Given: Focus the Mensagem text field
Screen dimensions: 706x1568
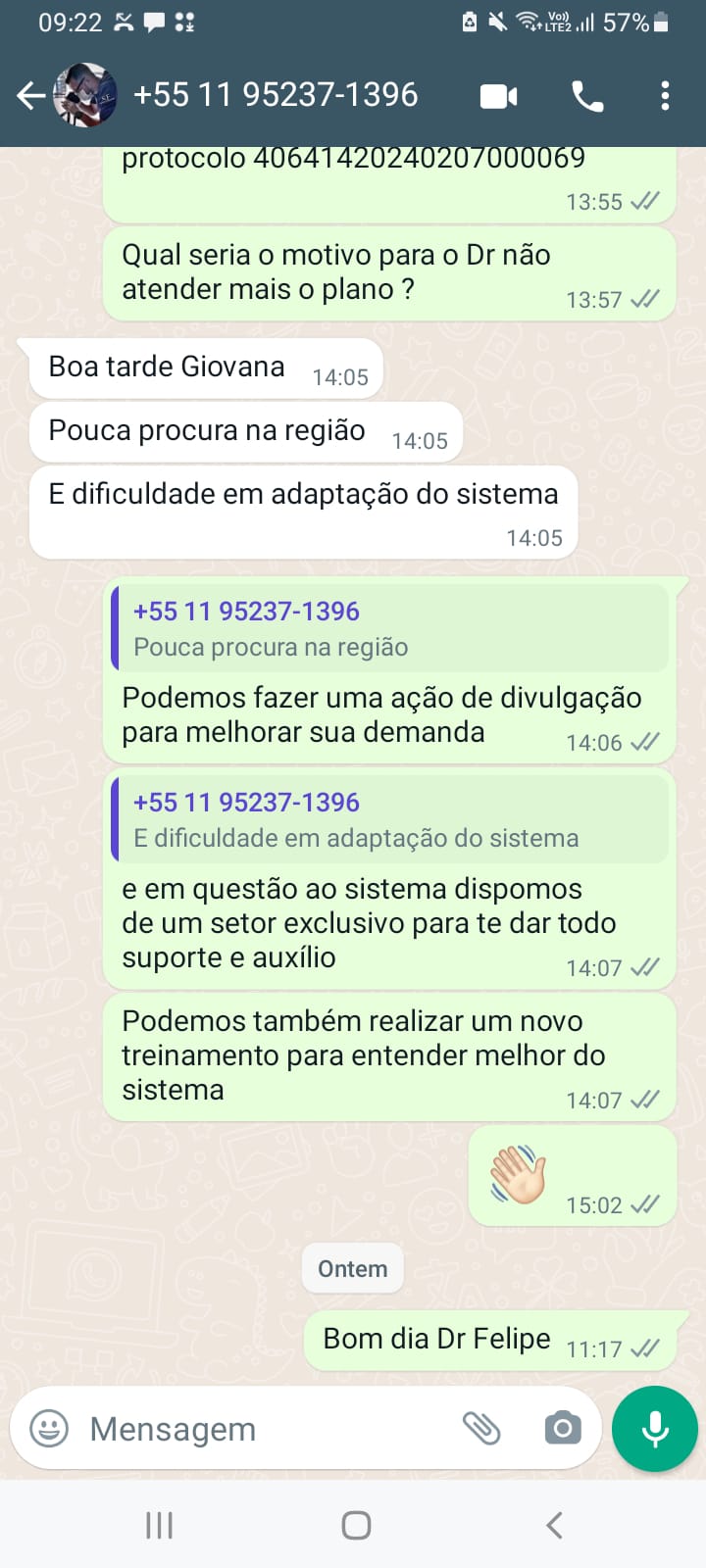Looking at the screenshot, I should click(x=265, y=1429).
